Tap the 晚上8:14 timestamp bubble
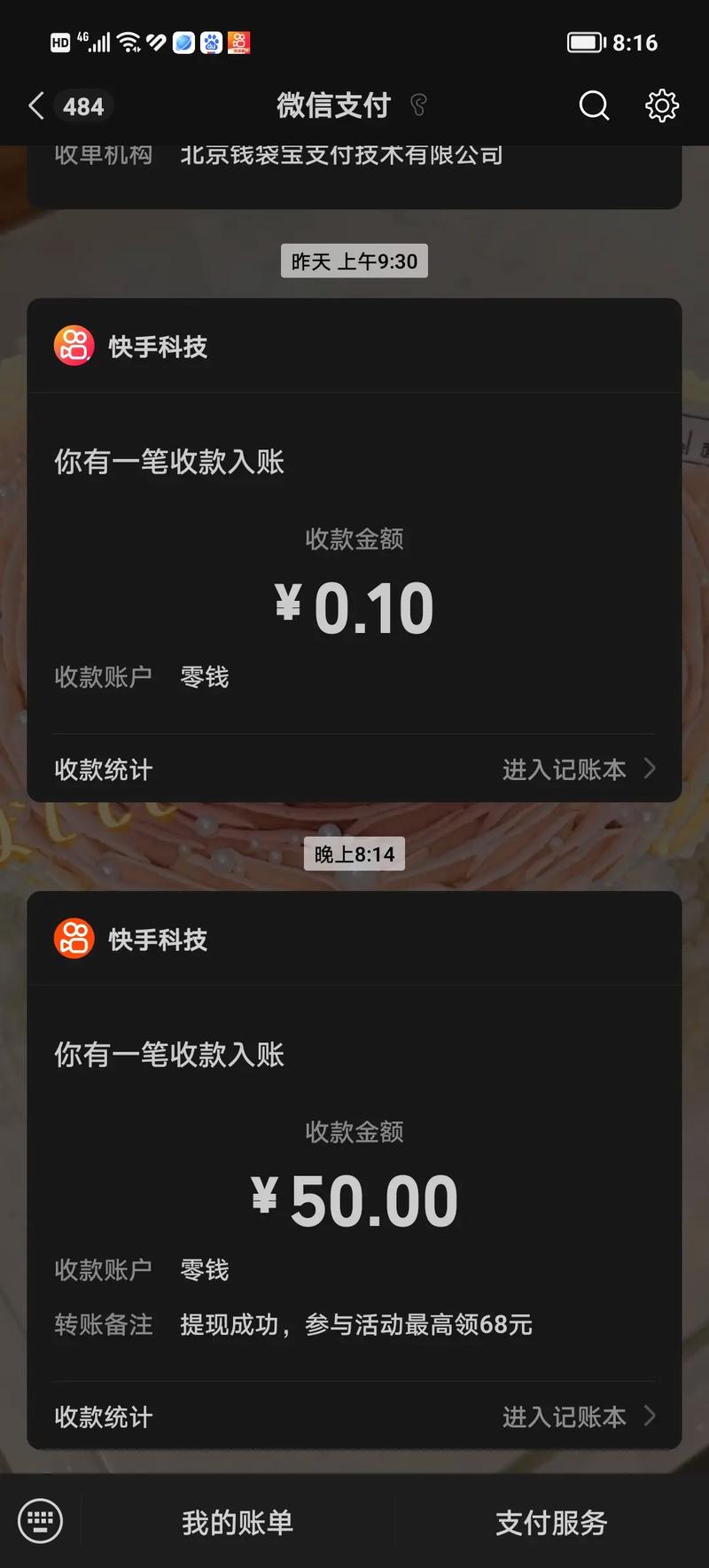The width and height of the screenshot is (709, 1568). [354, 854]
